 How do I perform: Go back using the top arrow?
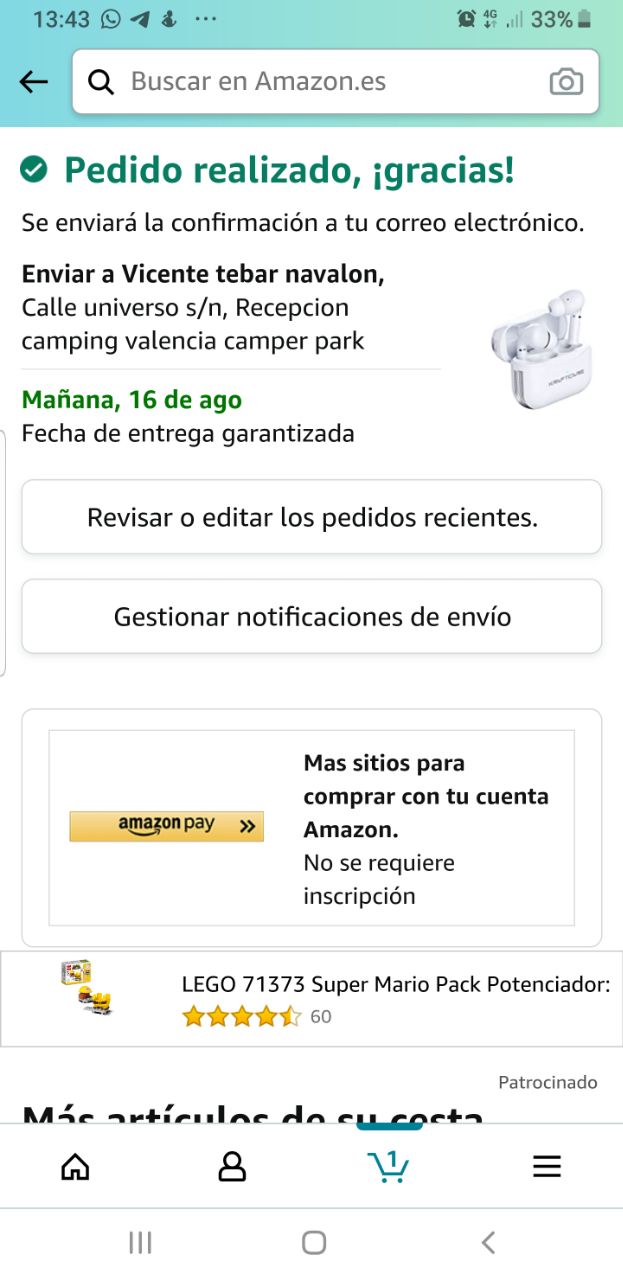34,82
